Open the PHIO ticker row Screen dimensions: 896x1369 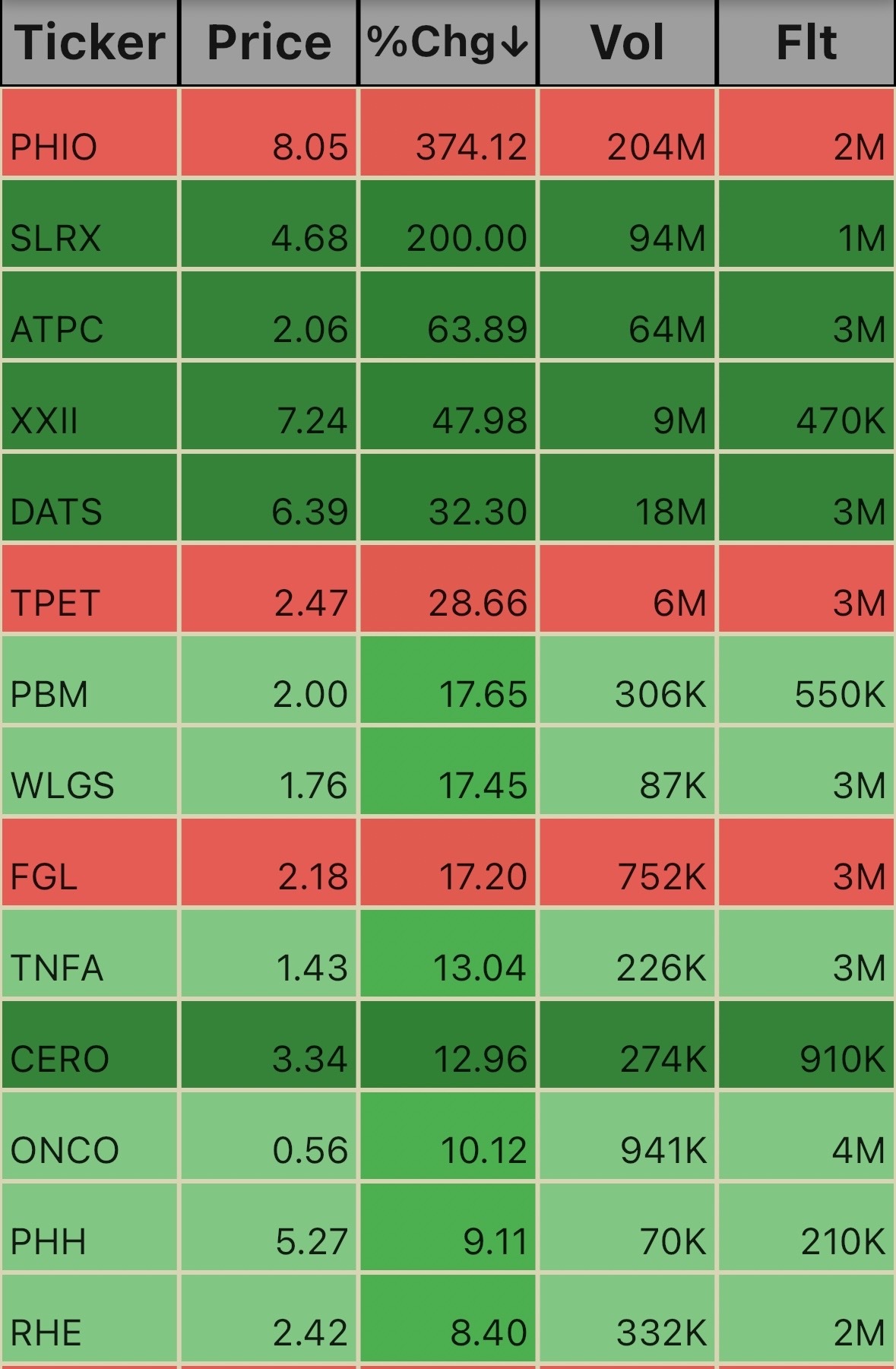point(448,132)
